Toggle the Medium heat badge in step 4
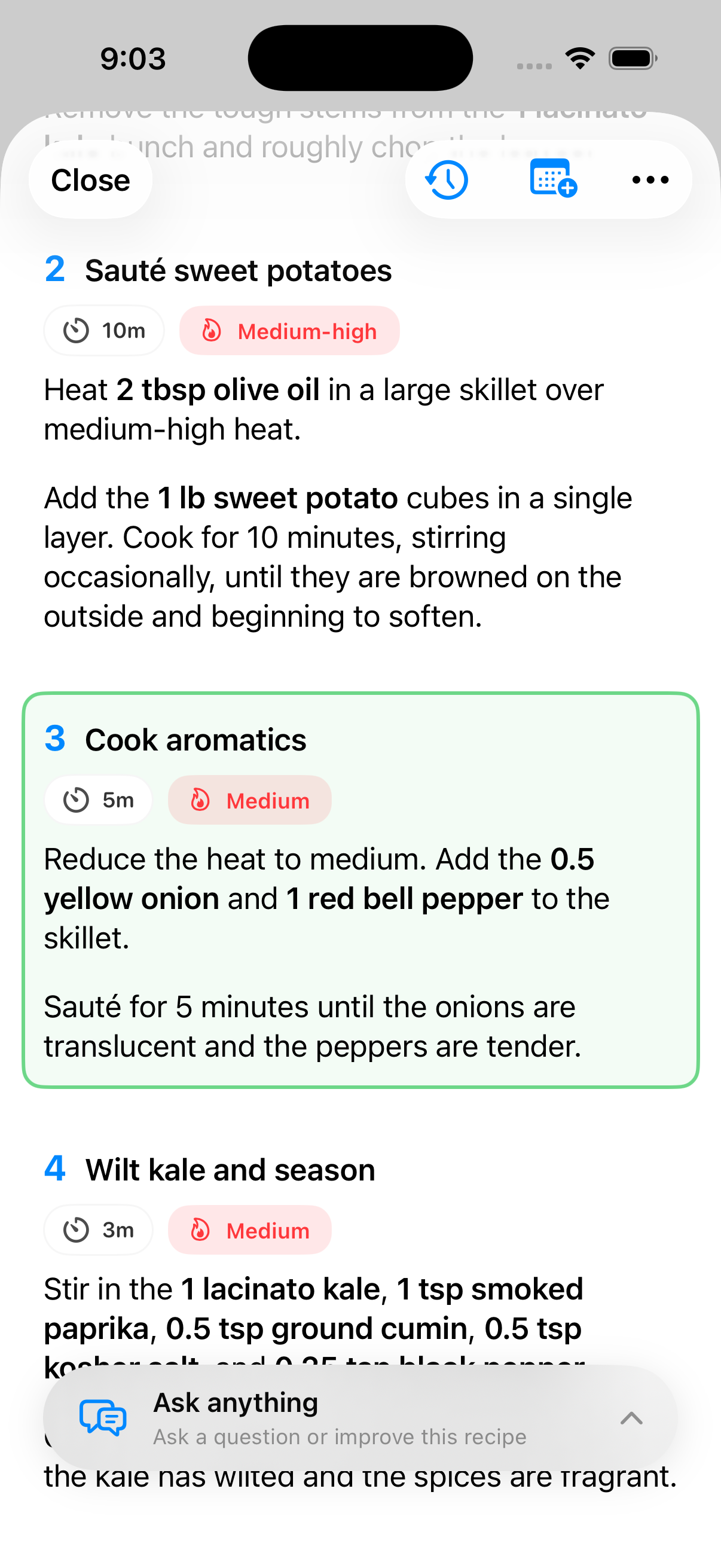The image size is (721, 1568). (x=249, y=1230)
